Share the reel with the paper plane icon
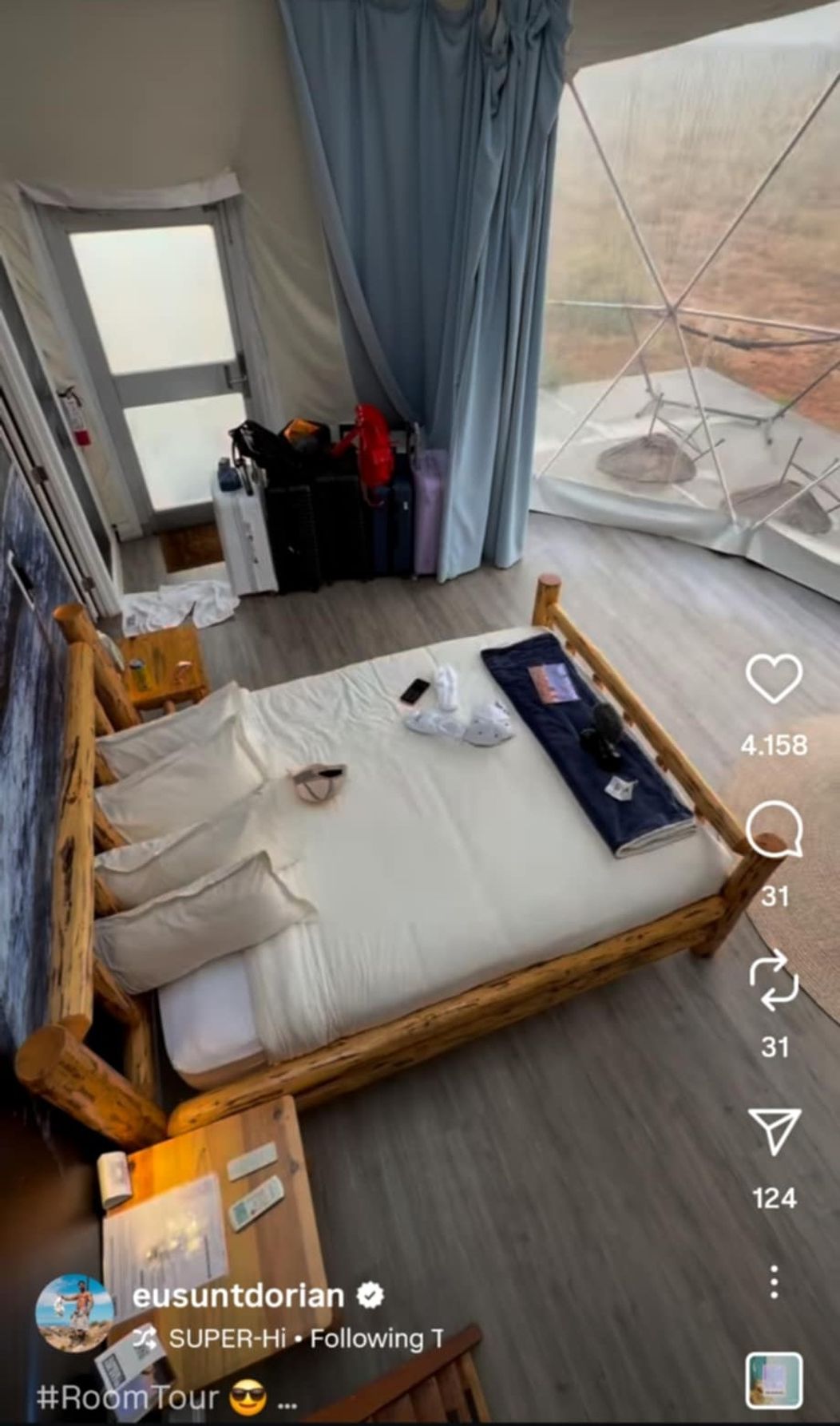The image size is (840, 1426). coord(774,1131)
